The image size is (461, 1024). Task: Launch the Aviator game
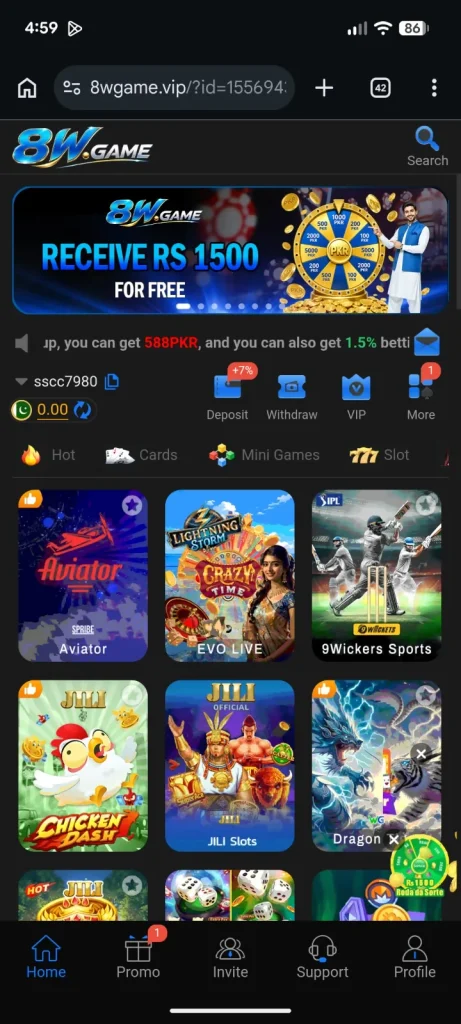[x=83, y=575]
